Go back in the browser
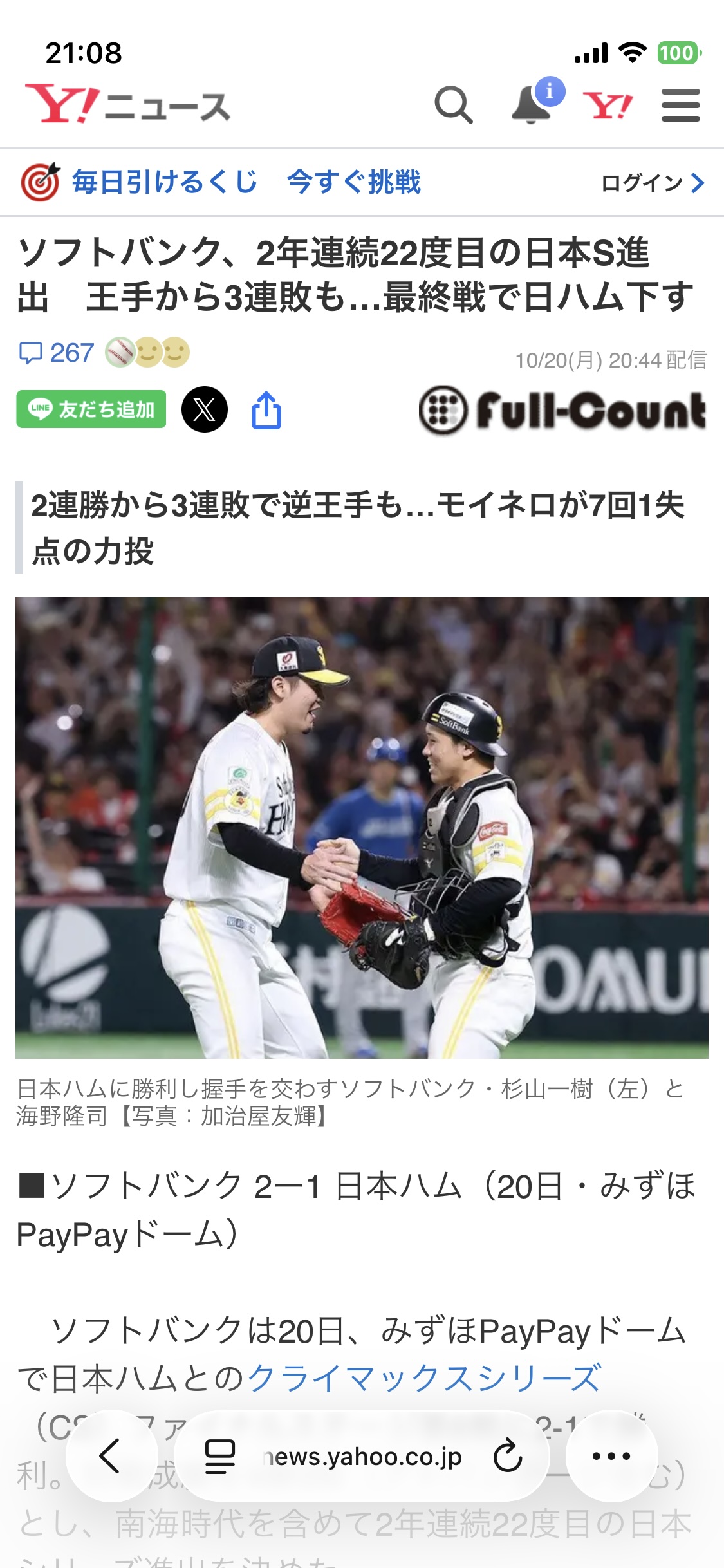724x1568 pixels. coord(111,1456)
